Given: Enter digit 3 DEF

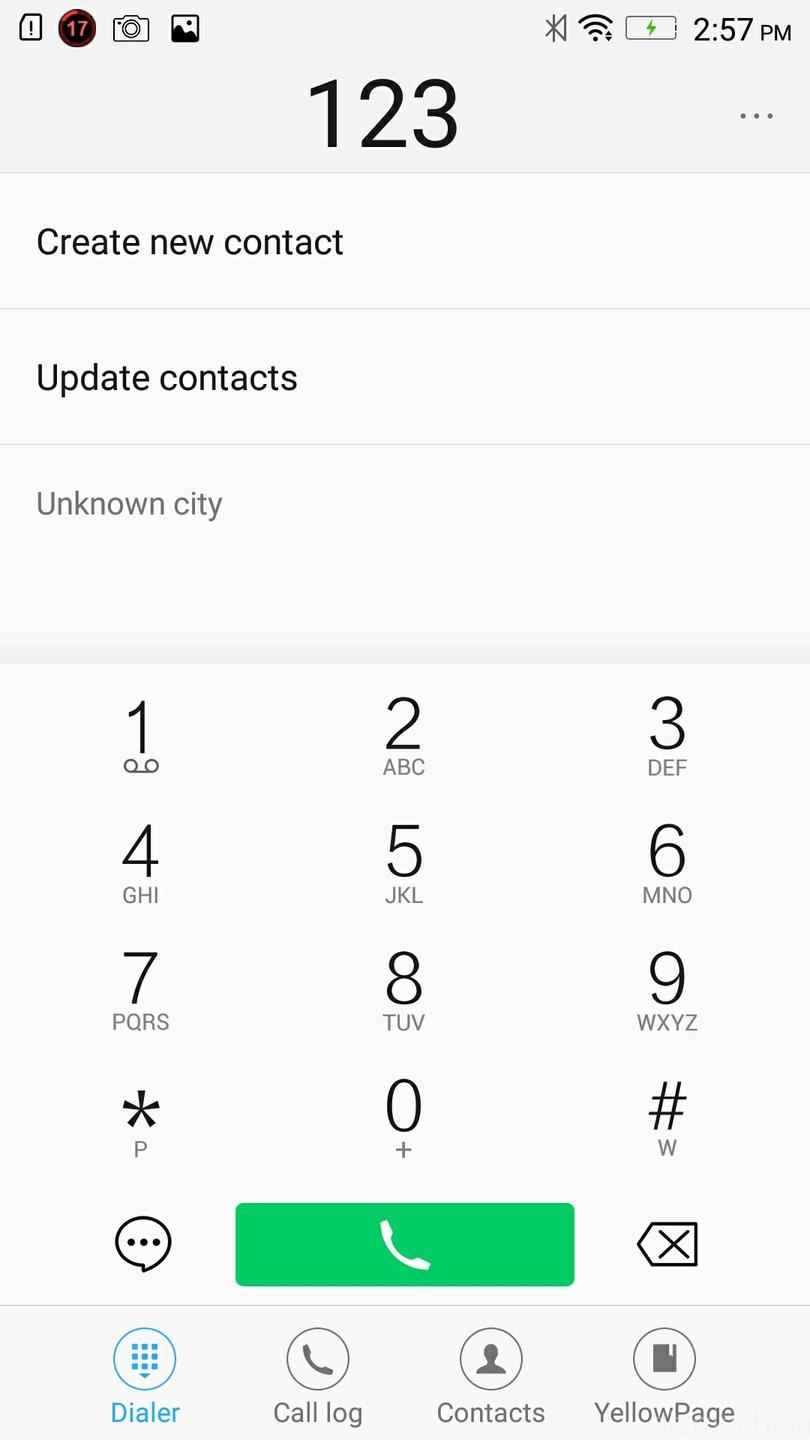Looking at the screenshot, I should [x=667, y=737].
